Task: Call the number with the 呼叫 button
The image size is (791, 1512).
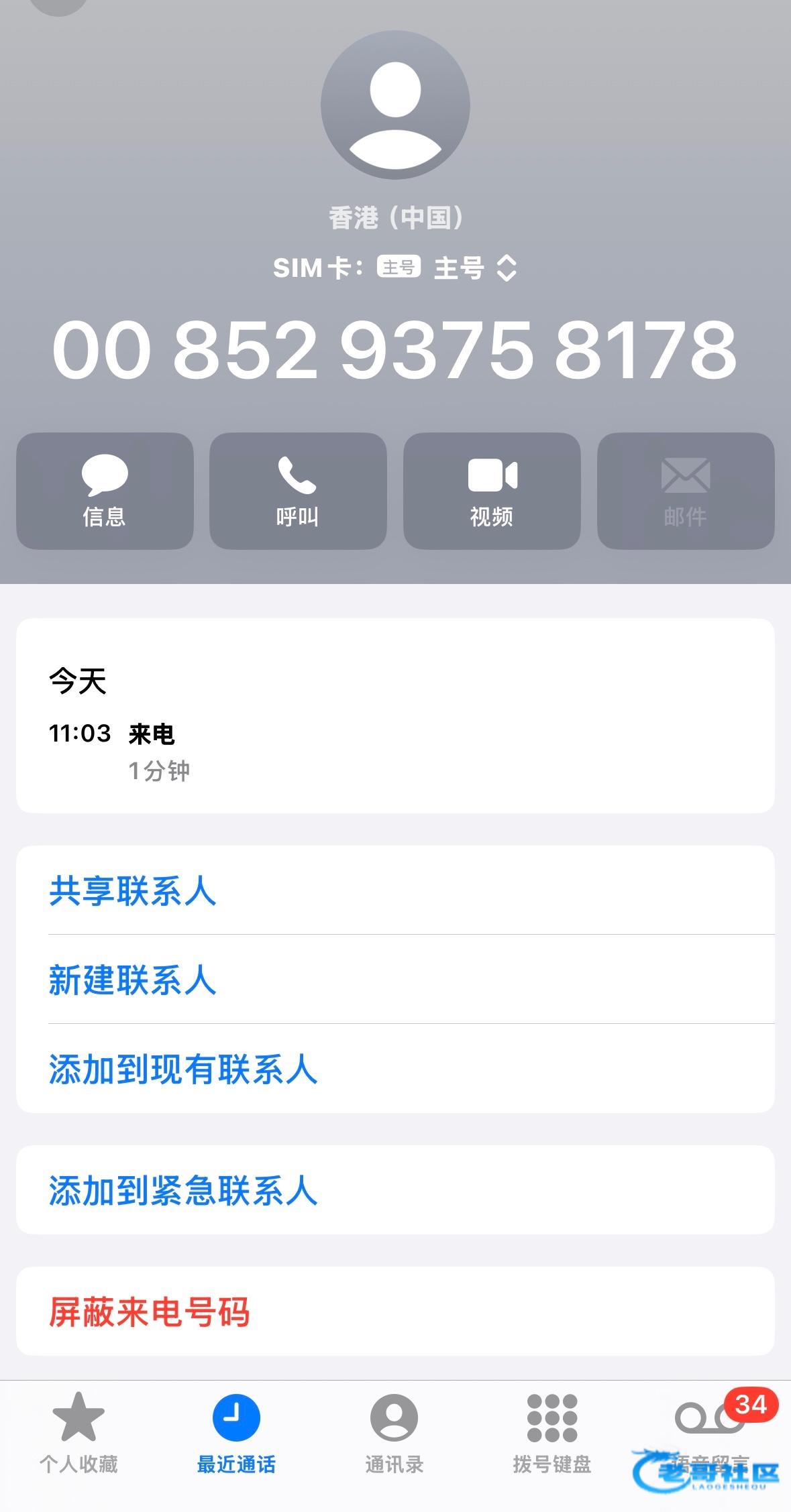Action: coord(298,491)
